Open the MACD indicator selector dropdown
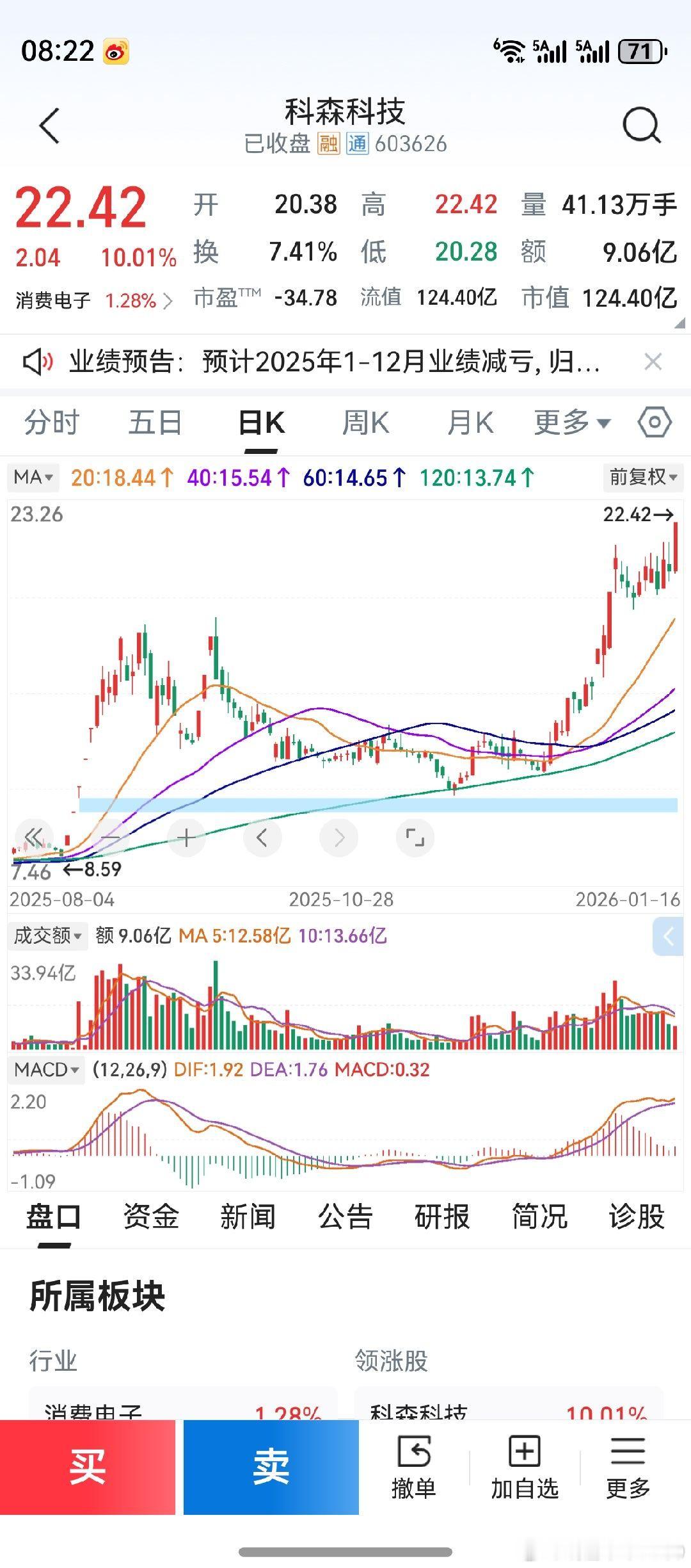691x1568 pixels. coord(45,1069)
